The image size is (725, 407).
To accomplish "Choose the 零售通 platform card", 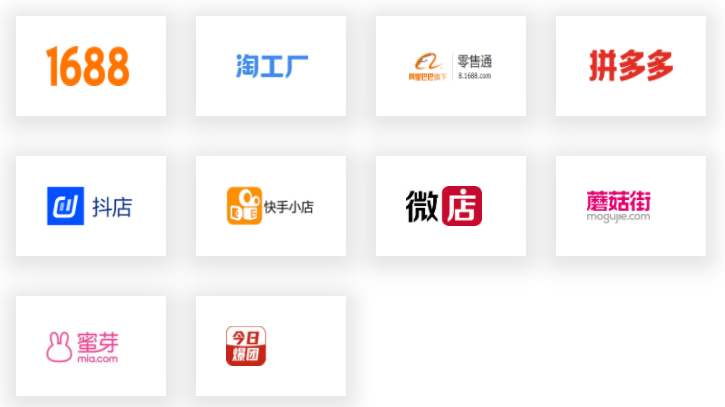I will pyautogui.click(x=450, y=66).
